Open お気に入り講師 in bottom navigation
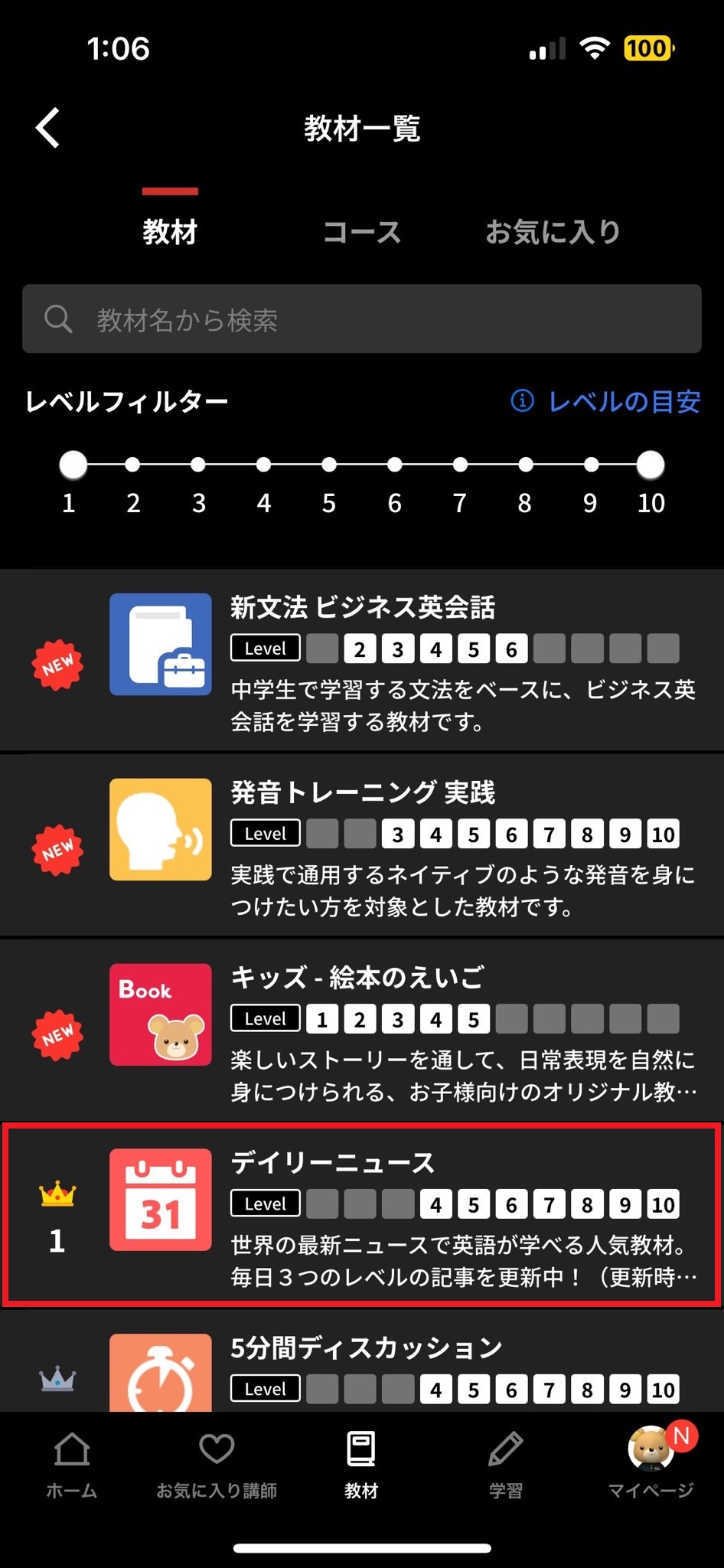 coord(217,1464)
